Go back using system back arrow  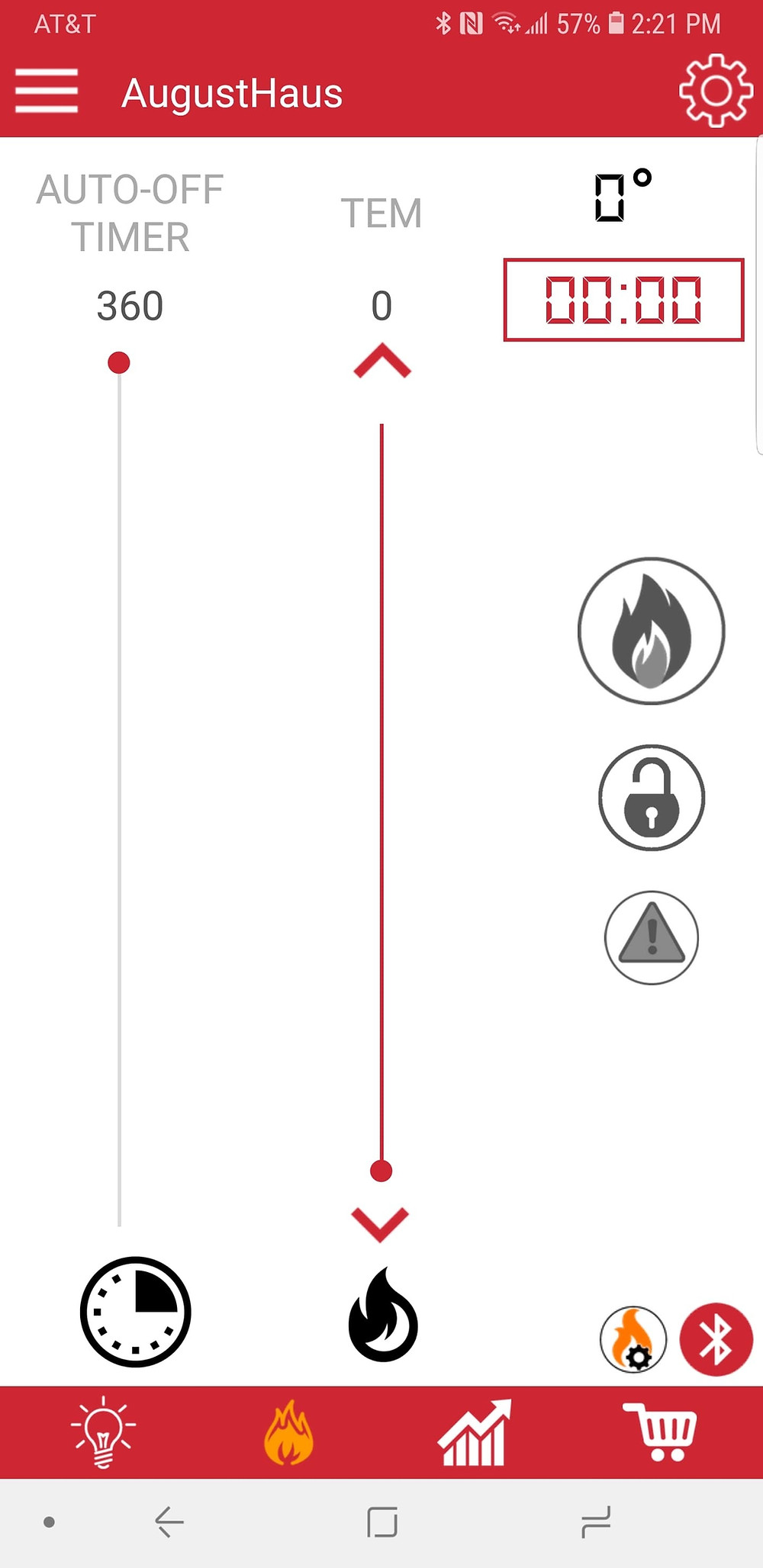click(169, 1521)
